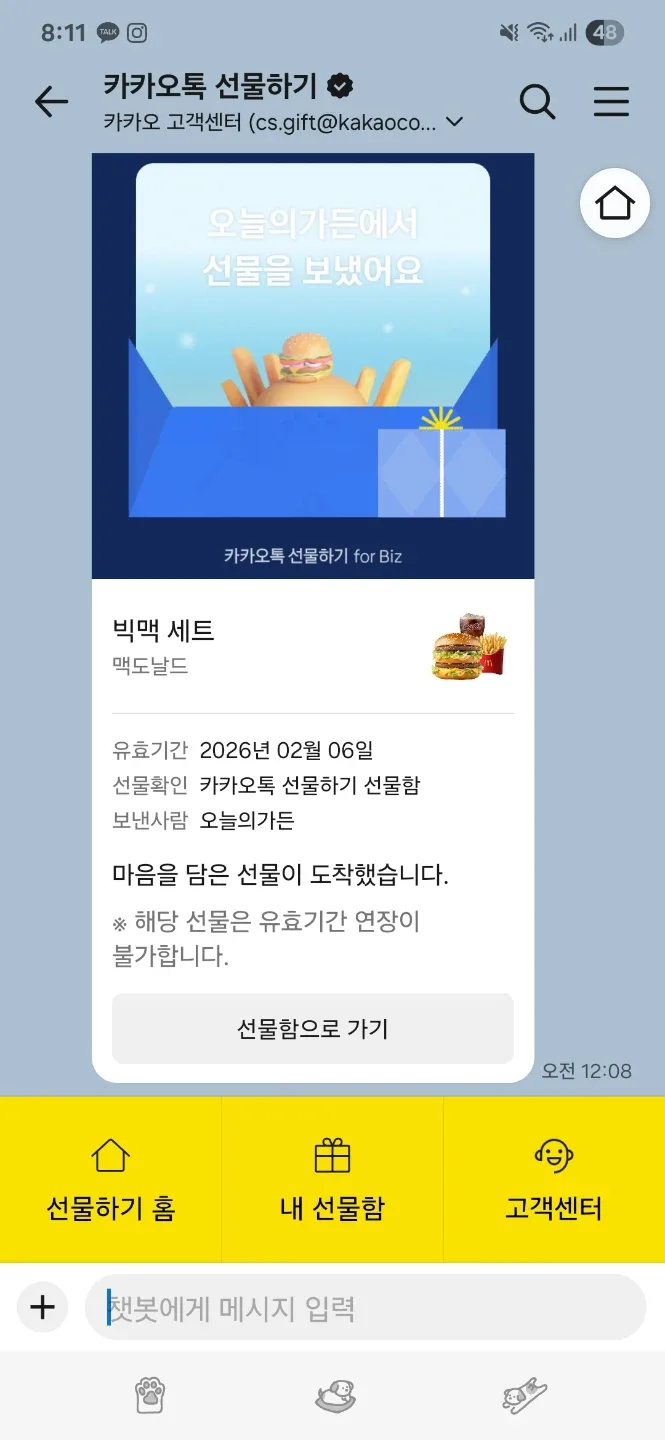Select the lying puppy emoticon tab
665x1440 pixels.
(x=335, y=1395)
